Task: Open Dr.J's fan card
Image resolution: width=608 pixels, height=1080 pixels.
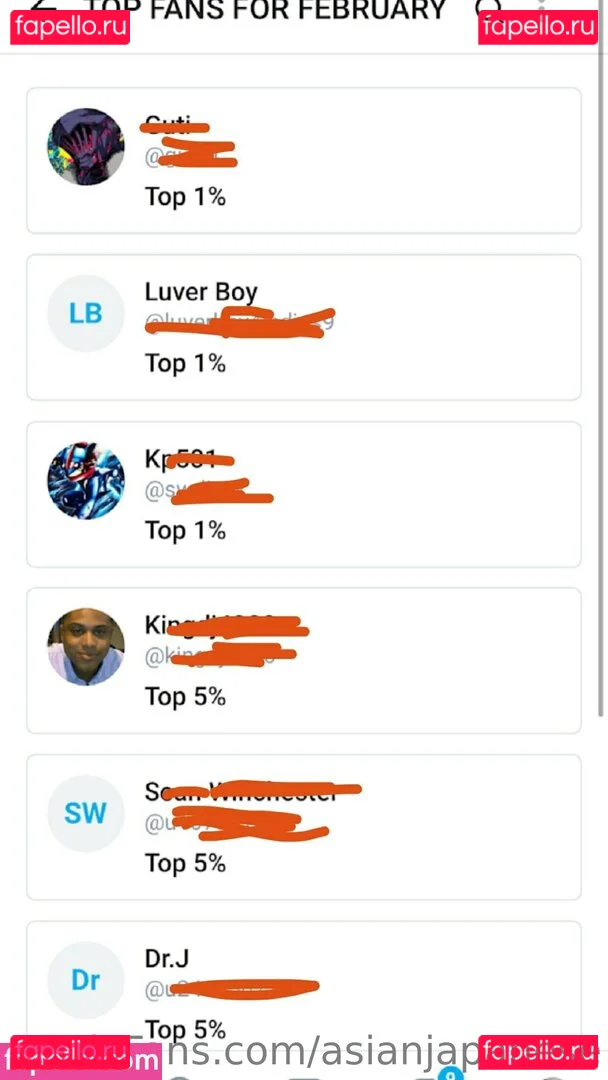Action: click(303, 990)
